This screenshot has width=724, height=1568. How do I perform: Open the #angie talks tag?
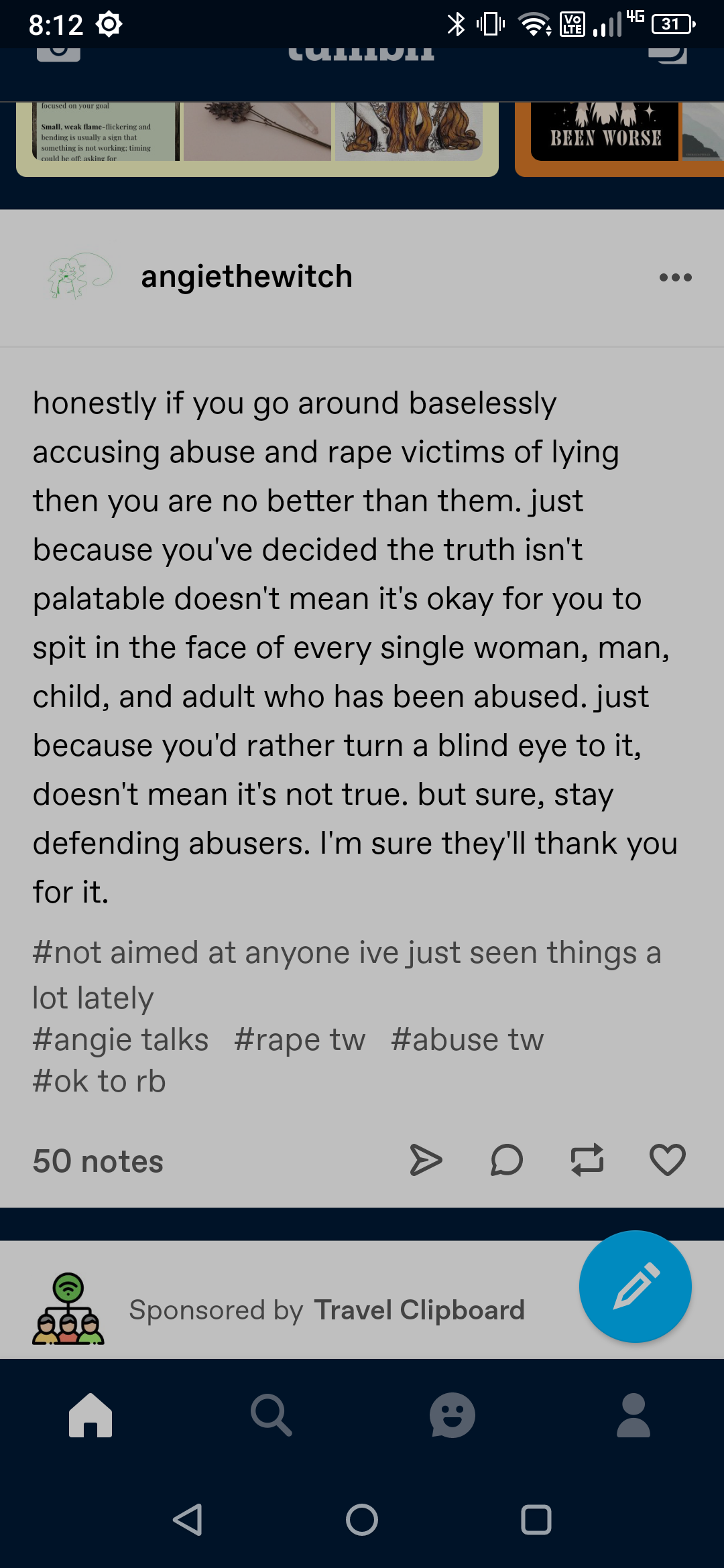point(121,1040)
